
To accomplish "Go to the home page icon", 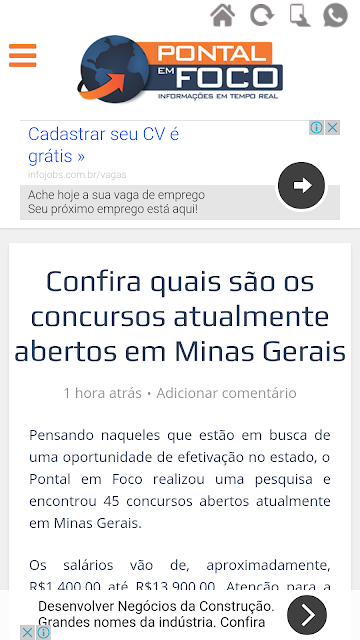I will click(223, 16).
